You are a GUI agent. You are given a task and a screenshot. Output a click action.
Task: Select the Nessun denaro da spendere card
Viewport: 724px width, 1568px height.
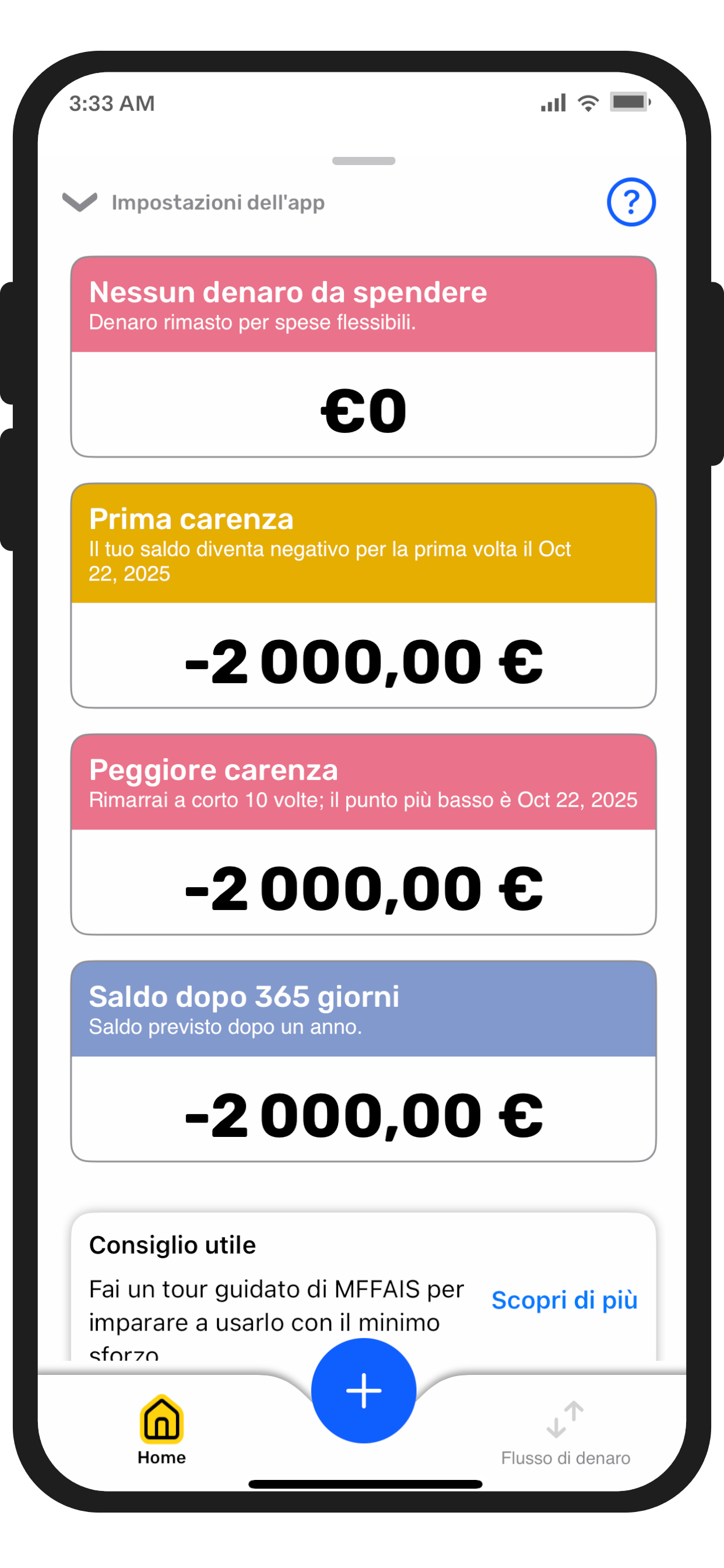click(x=363, y=356)
